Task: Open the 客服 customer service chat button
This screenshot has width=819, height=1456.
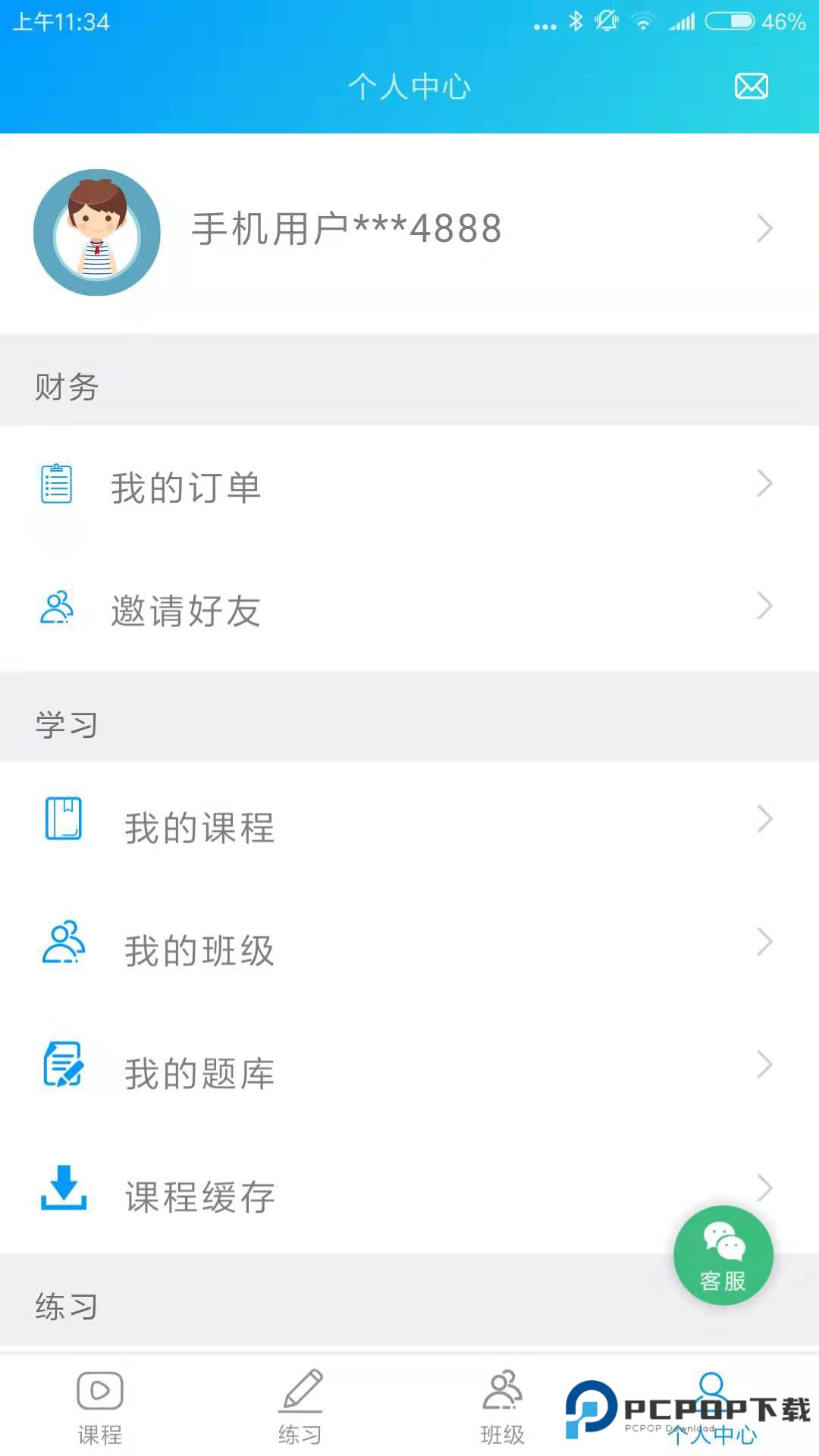Action: point(723,1255)
